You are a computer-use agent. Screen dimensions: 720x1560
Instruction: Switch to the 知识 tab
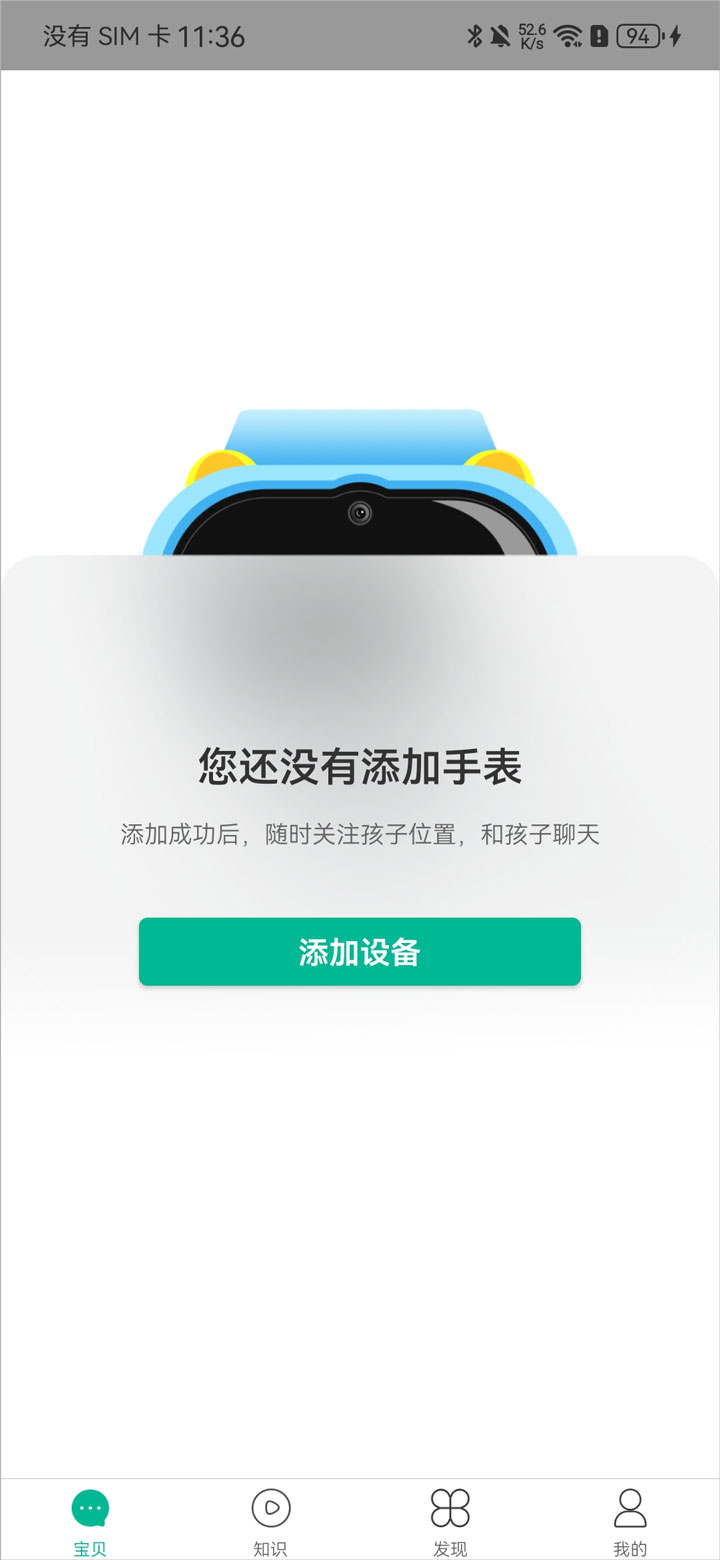coord(270,1520)
